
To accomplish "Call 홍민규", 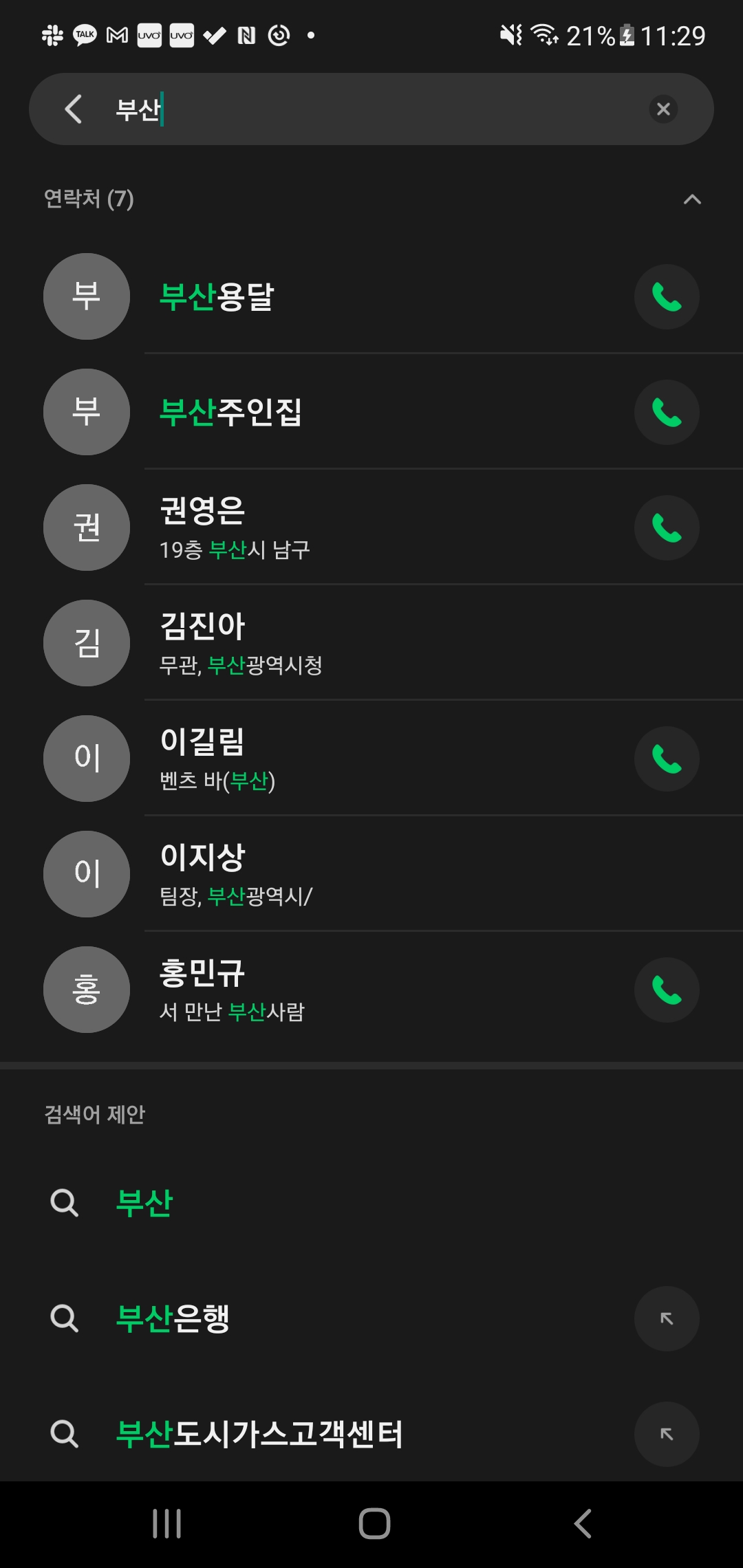I will (x=667, y=990).
